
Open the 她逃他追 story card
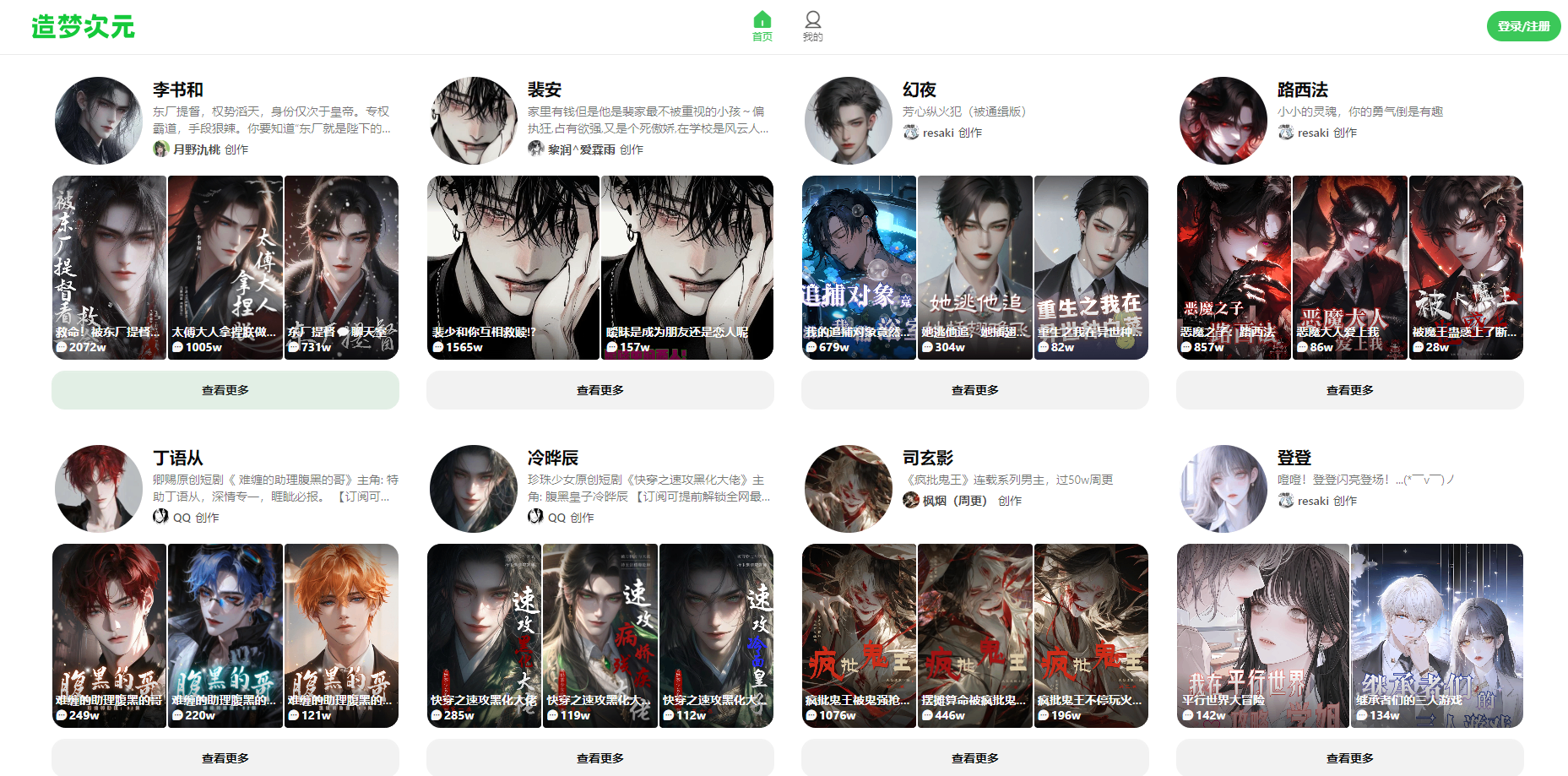pos(974,268)
